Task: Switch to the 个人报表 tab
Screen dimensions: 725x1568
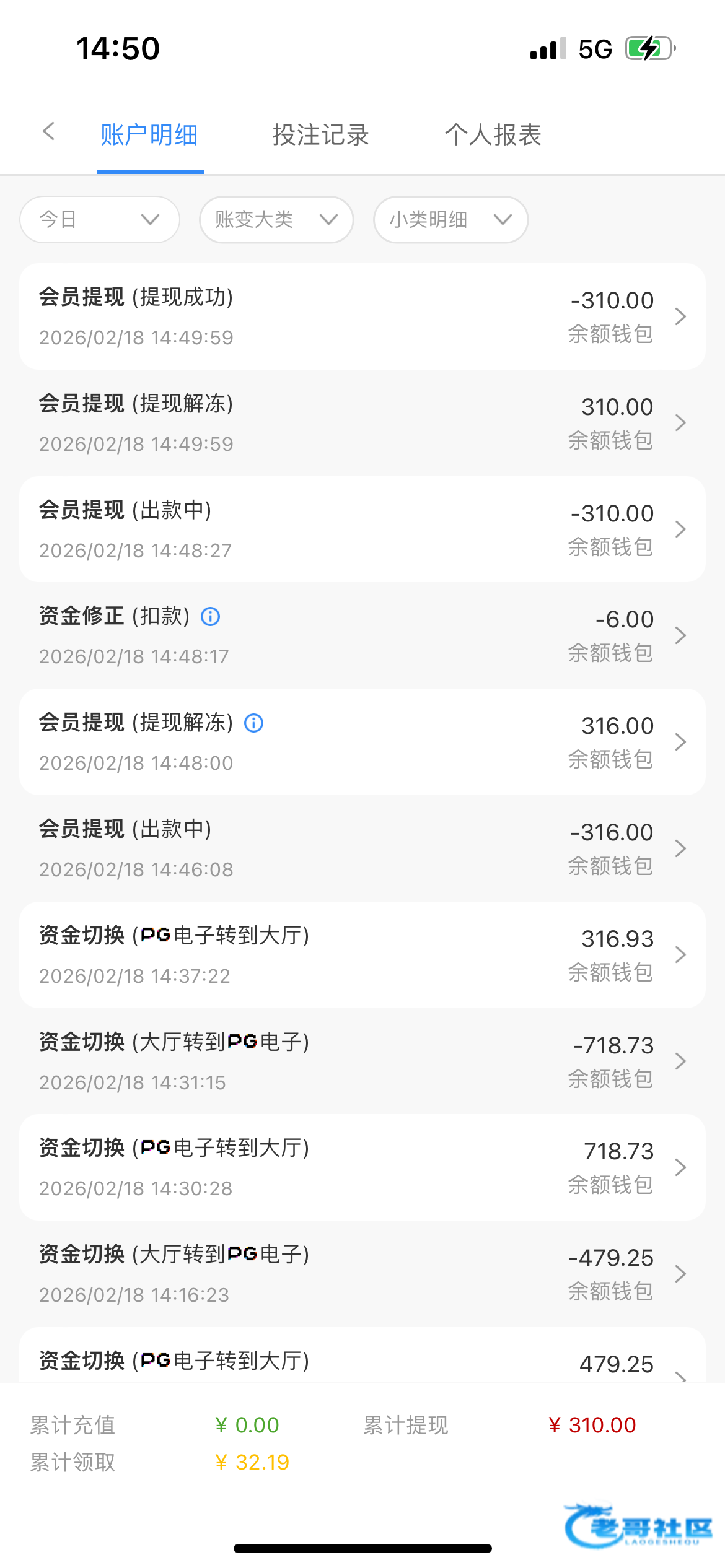Action: point(493,135)
